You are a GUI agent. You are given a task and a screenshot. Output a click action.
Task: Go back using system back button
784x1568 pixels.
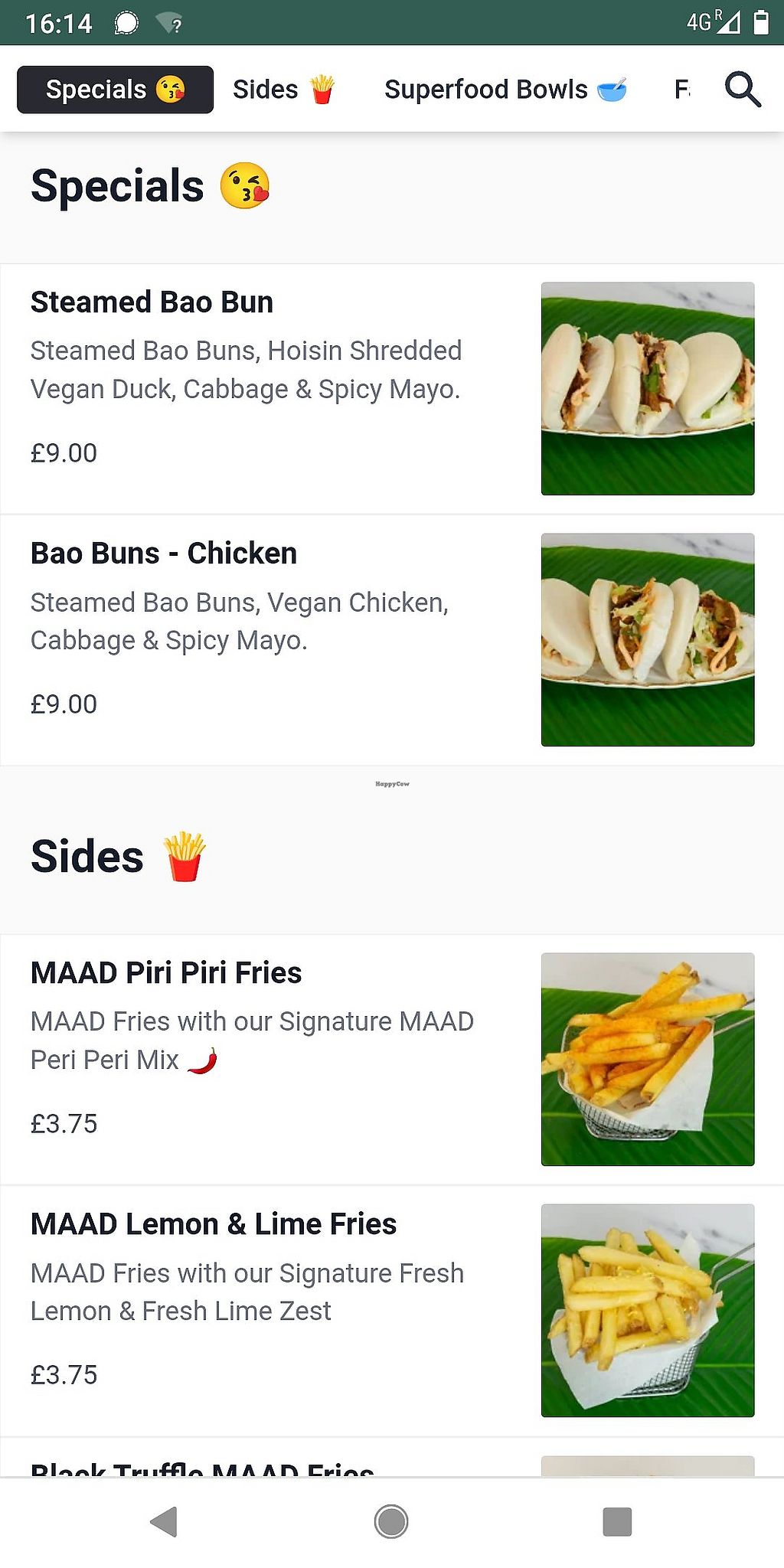coord(164,1521)
